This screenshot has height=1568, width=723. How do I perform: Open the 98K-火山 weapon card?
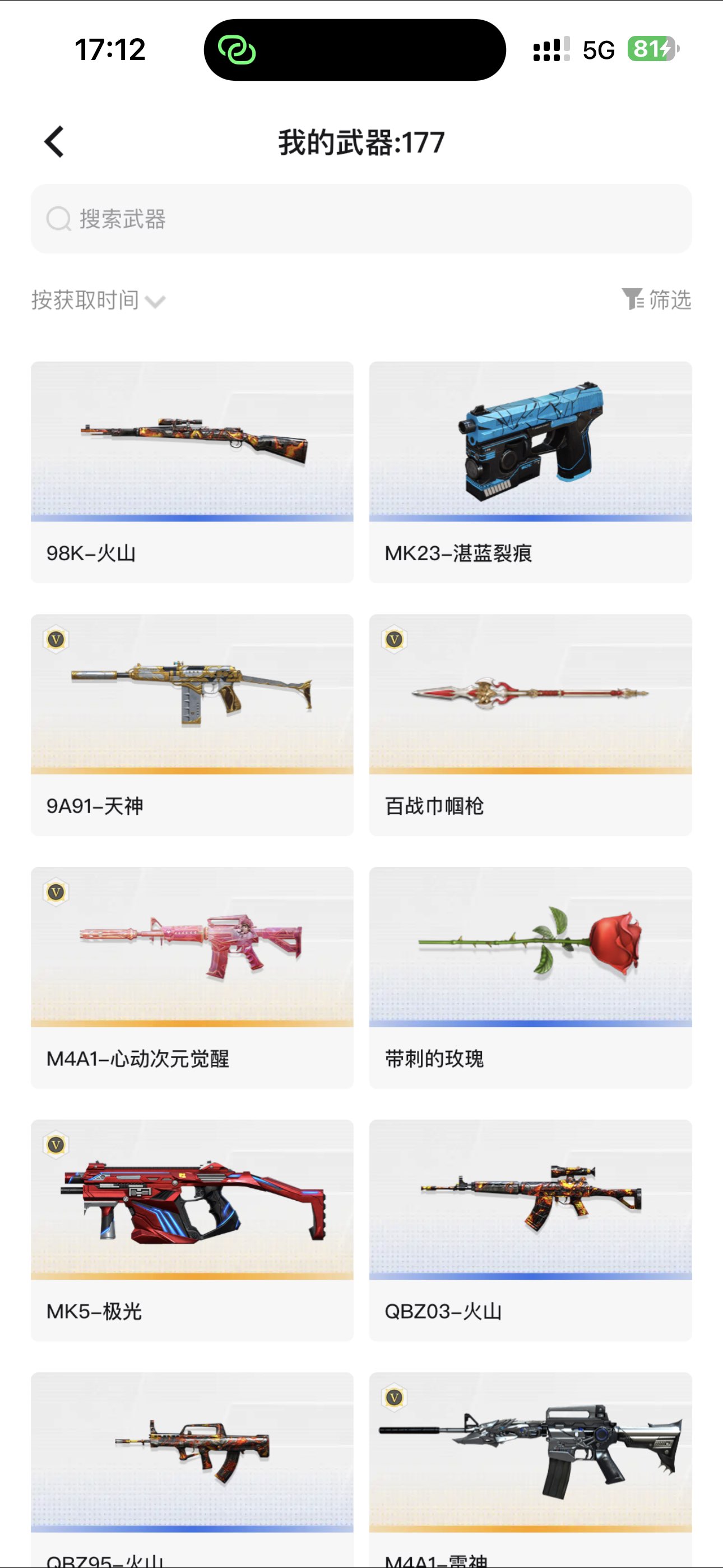coord(192,472)
